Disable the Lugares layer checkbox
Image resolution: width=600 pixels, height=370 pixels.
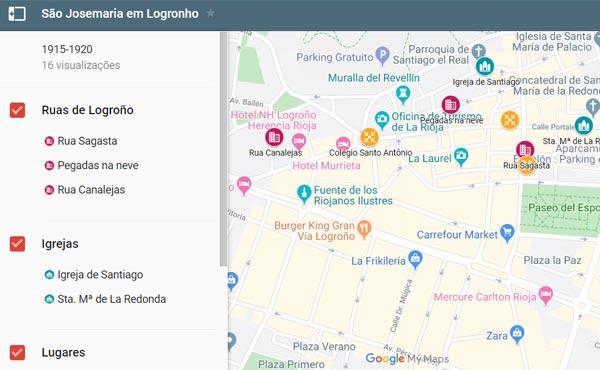pyautogui.click(x=17, y=352)
